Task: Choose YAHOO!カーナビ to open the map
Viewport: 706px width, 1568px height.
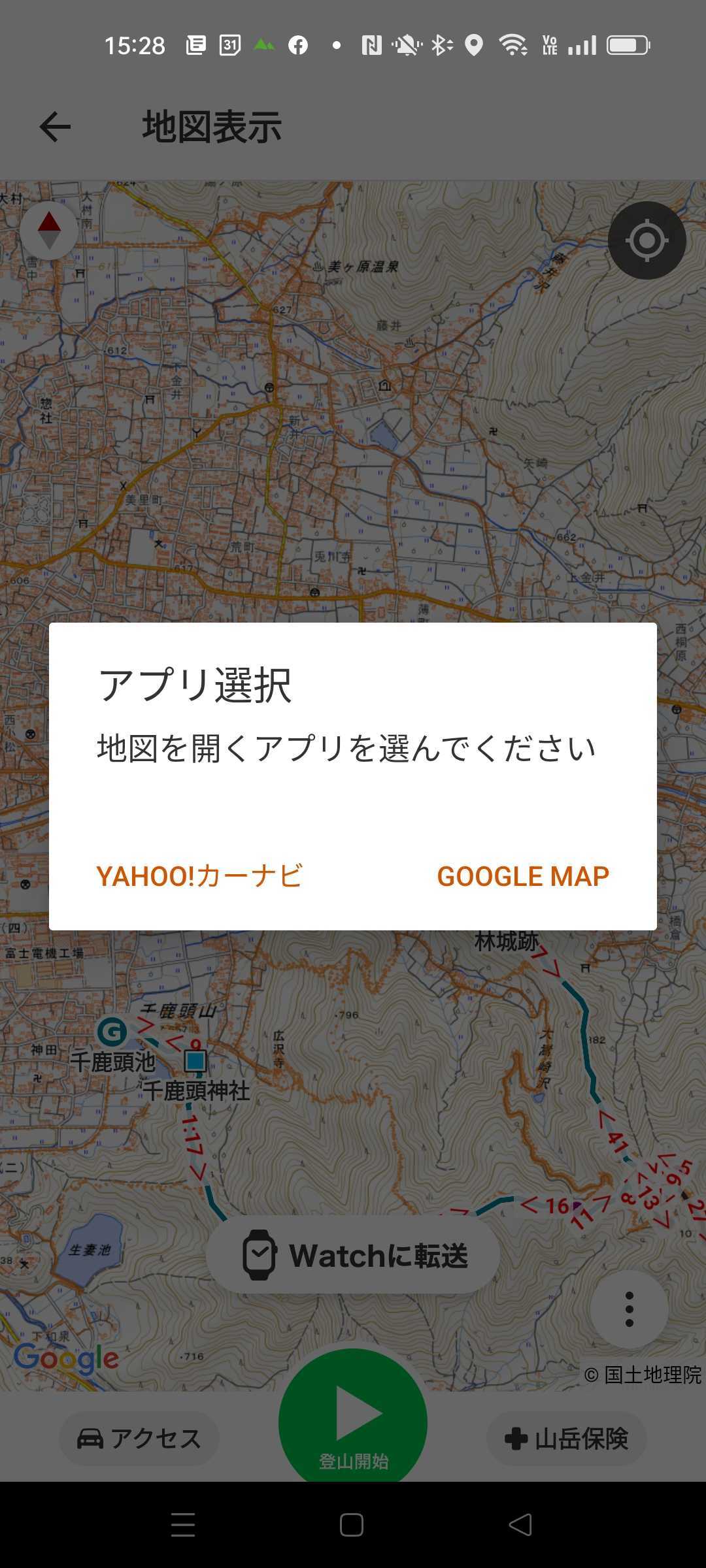Action: [x=199, y=876]
